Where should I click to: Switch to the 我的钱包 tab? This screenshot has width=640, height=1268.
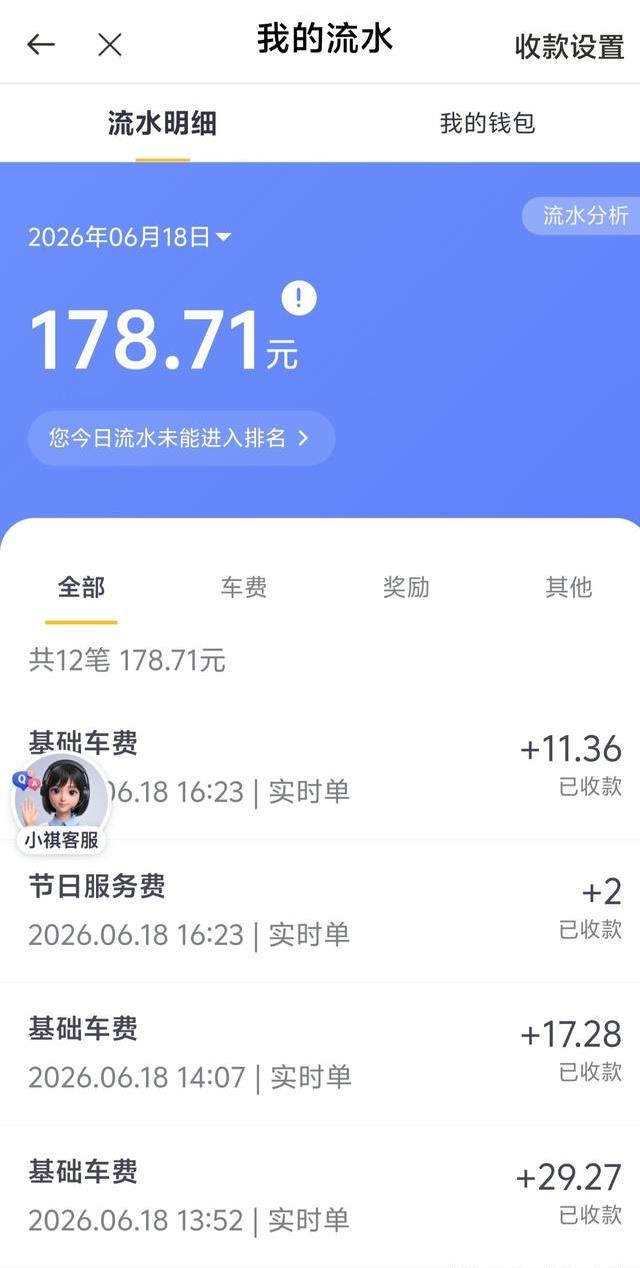487,123
